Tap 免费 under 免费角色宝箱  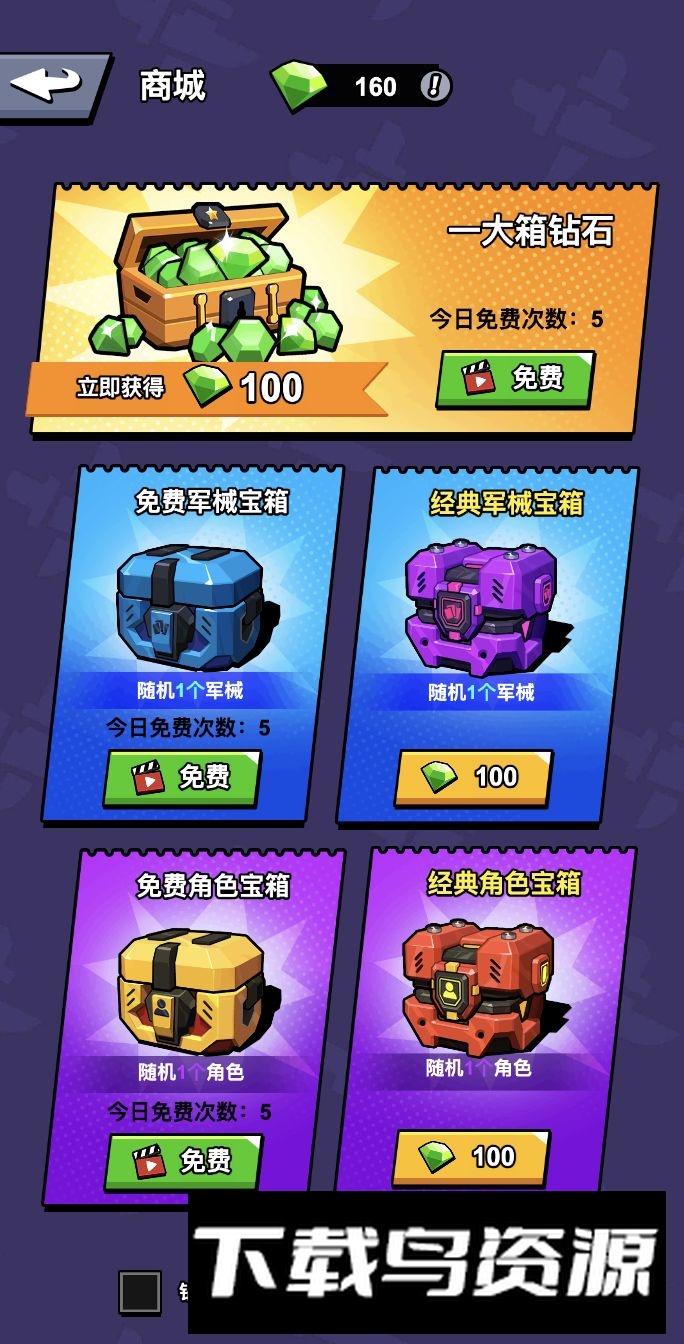click(183, 1161)
